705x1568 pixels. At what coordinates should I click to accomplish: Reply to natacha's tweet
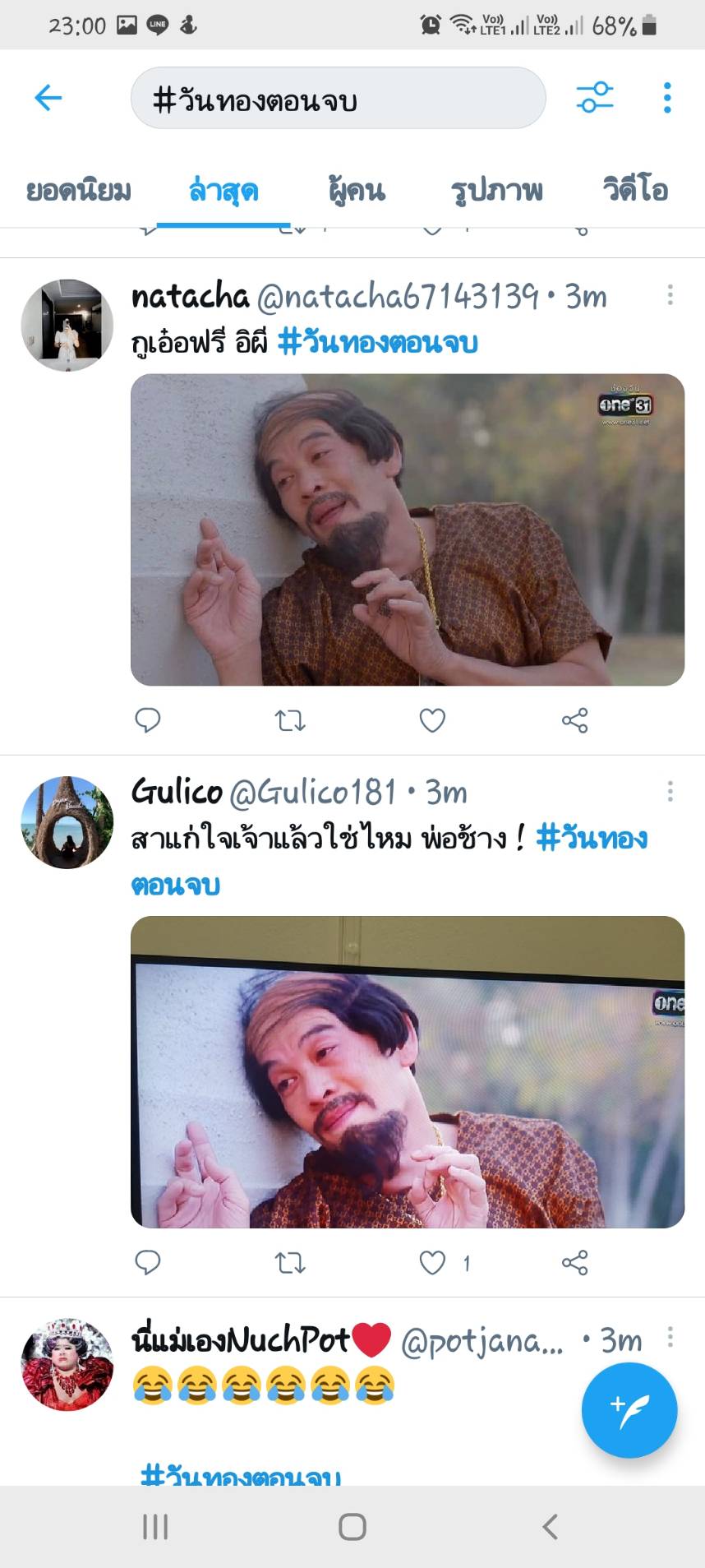148,720
